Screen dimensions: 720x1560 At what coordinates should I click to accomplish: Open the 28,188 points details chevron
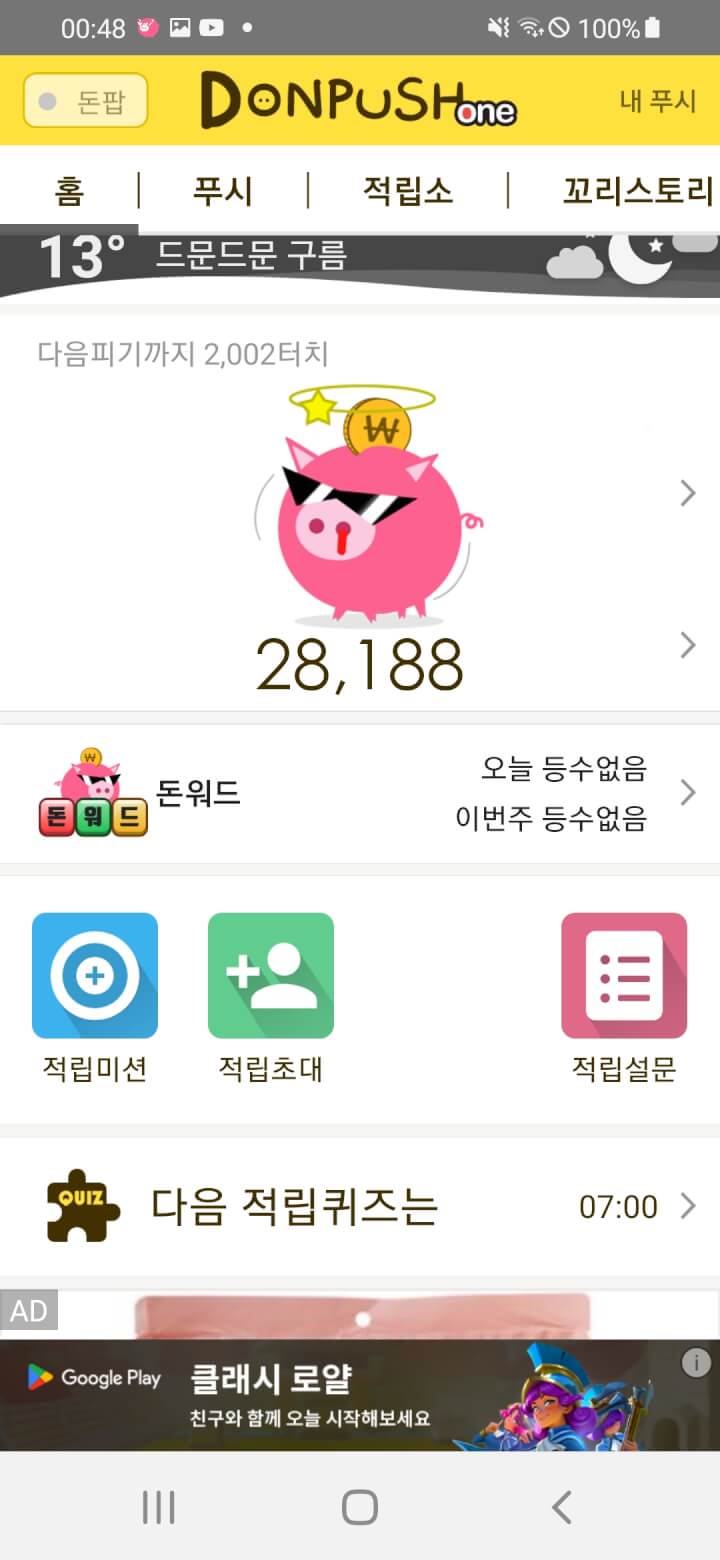point(687,645)
